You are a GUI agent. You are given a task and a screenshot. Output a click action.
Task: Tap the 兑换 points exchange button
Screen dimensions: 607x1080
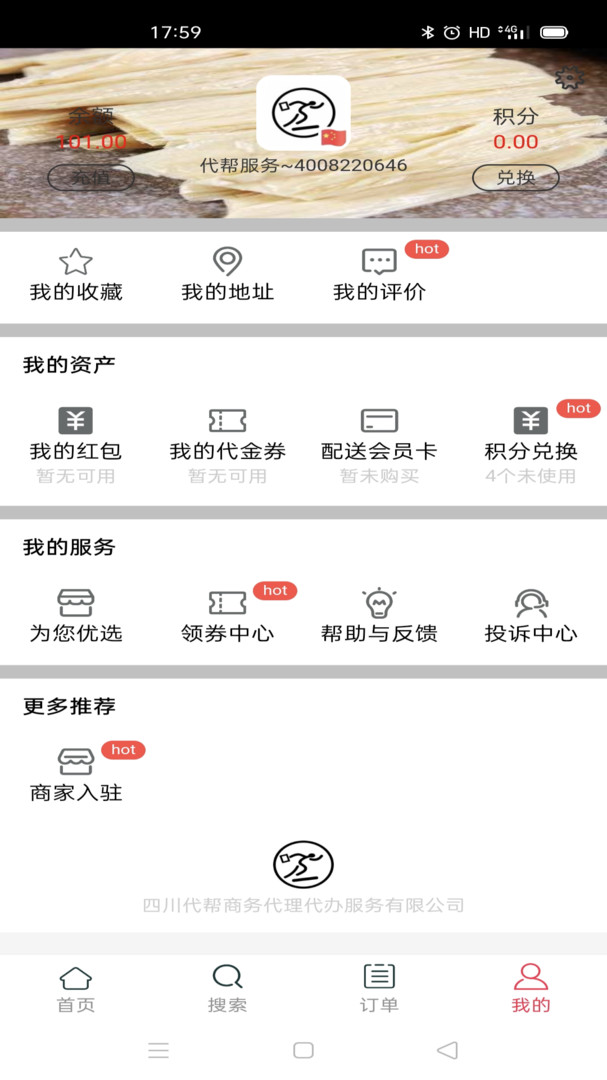(x=515, y=178)
